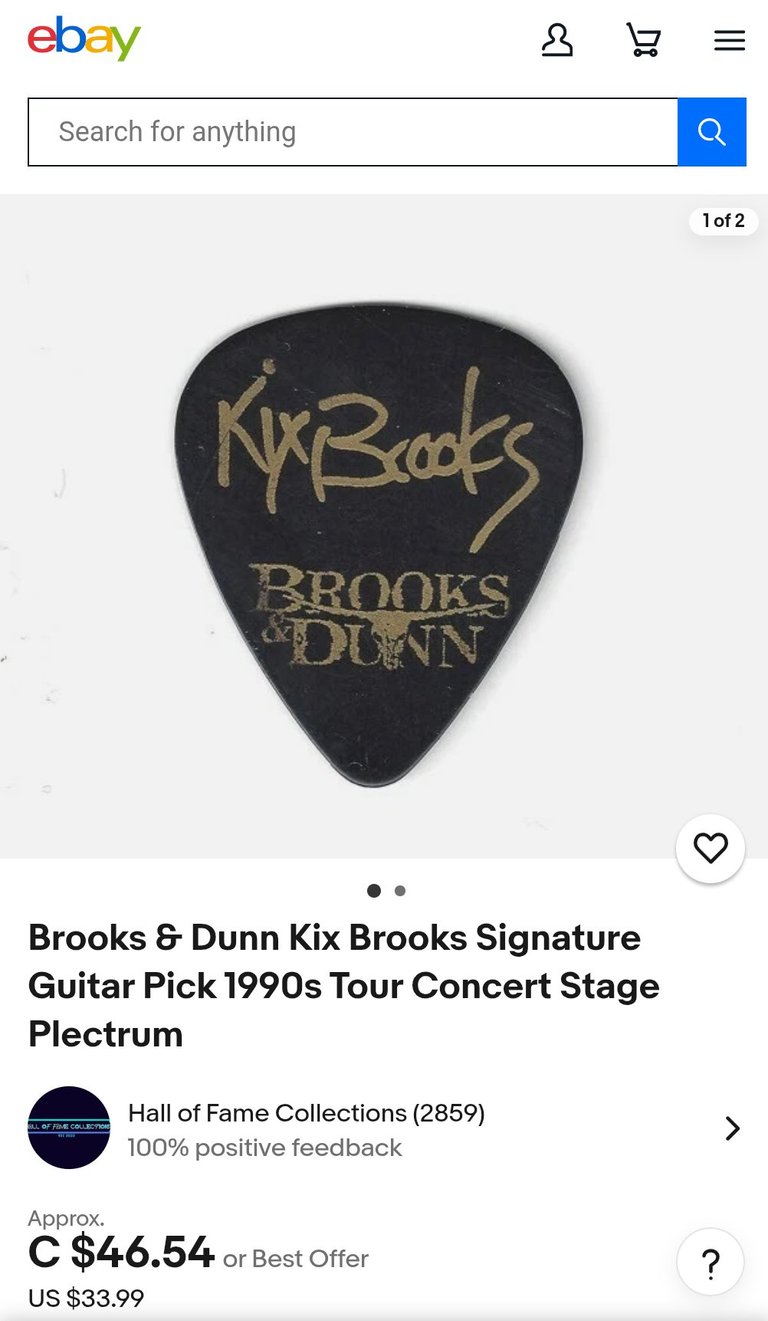Go to the eBay home page

(x=84, y=40)
